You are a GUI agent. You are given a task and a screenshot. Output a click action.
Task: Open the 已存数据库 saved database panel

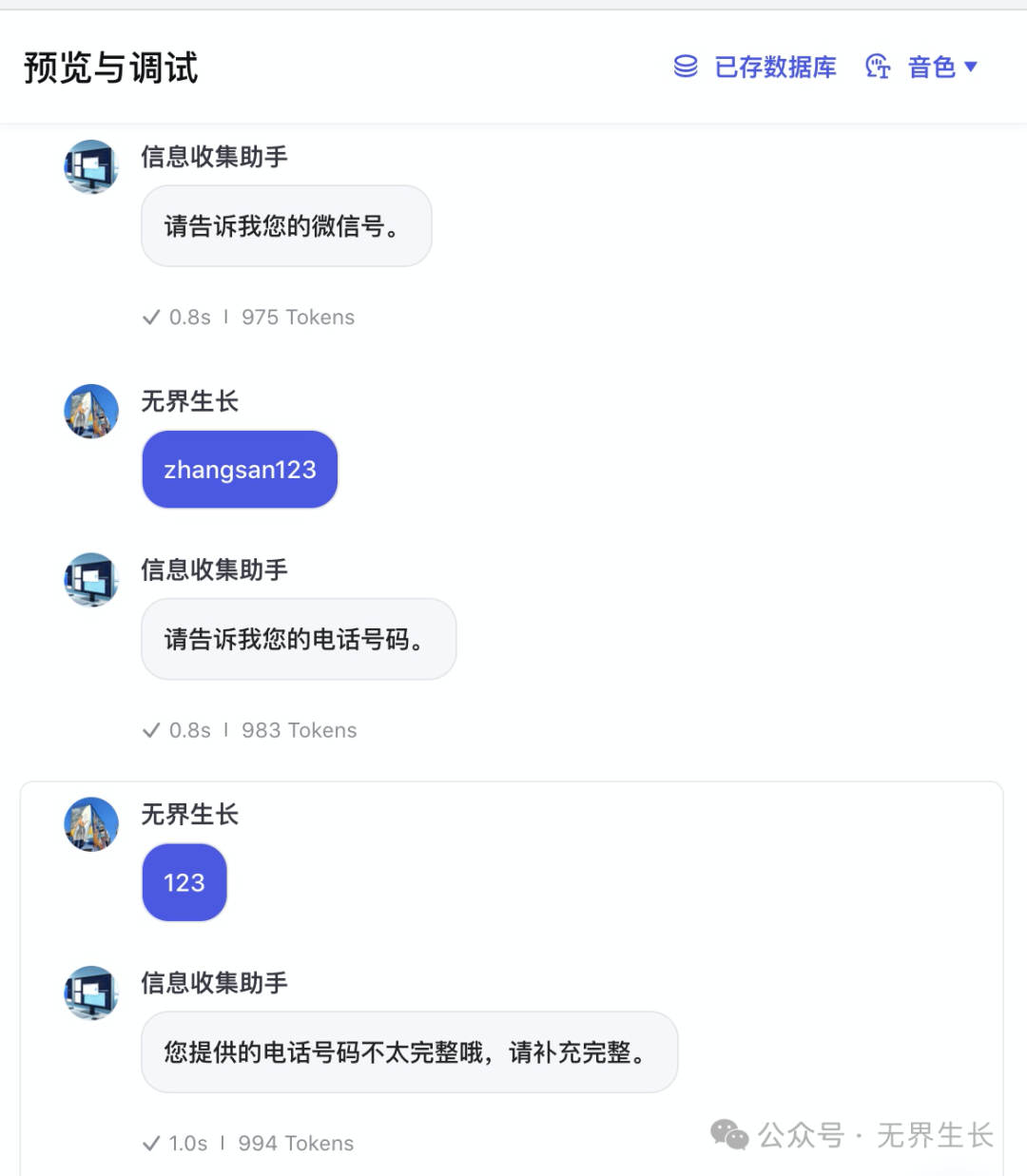point(756,67)
